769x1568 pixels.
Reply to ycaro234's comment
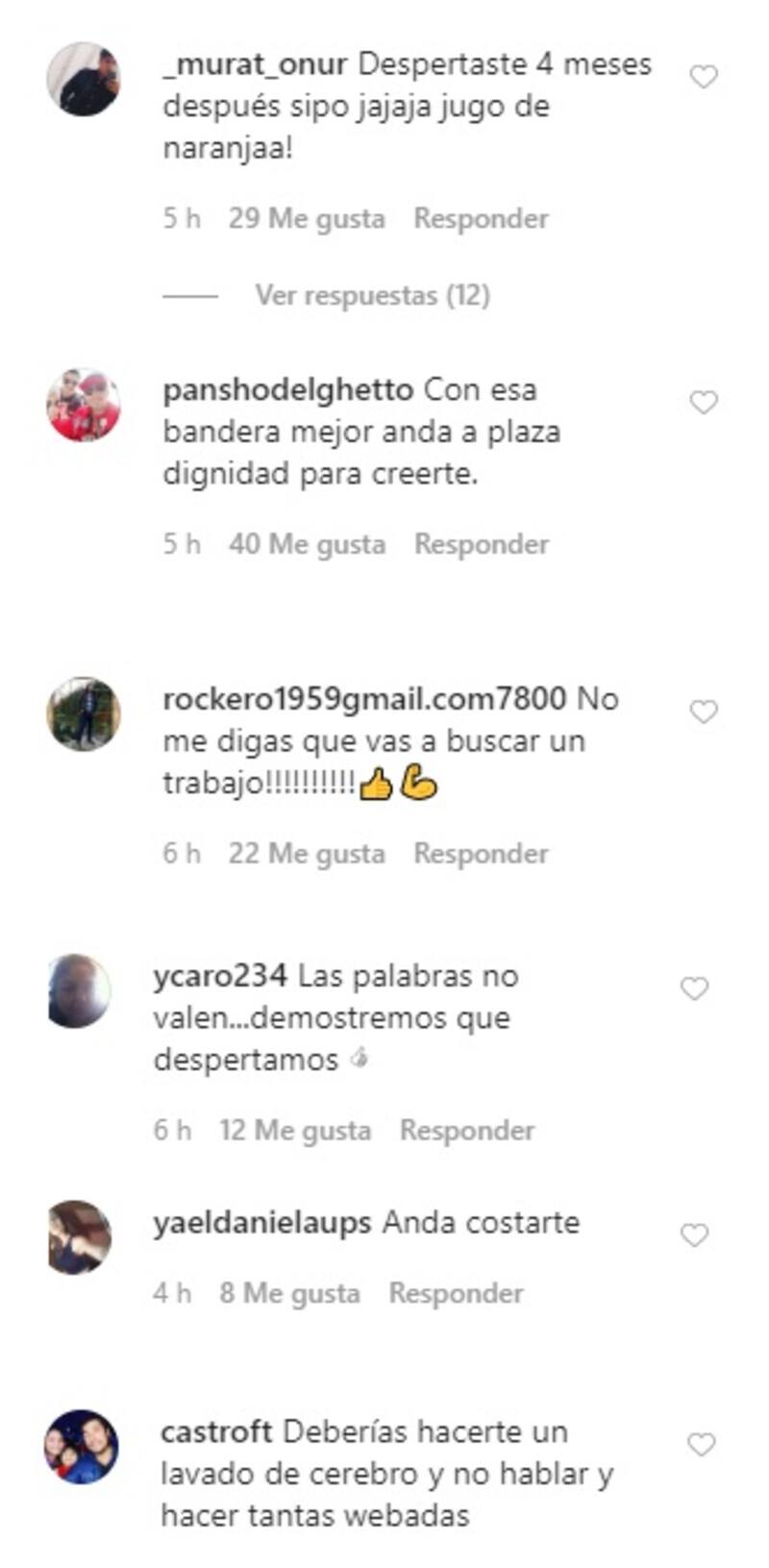[467, 1131]
